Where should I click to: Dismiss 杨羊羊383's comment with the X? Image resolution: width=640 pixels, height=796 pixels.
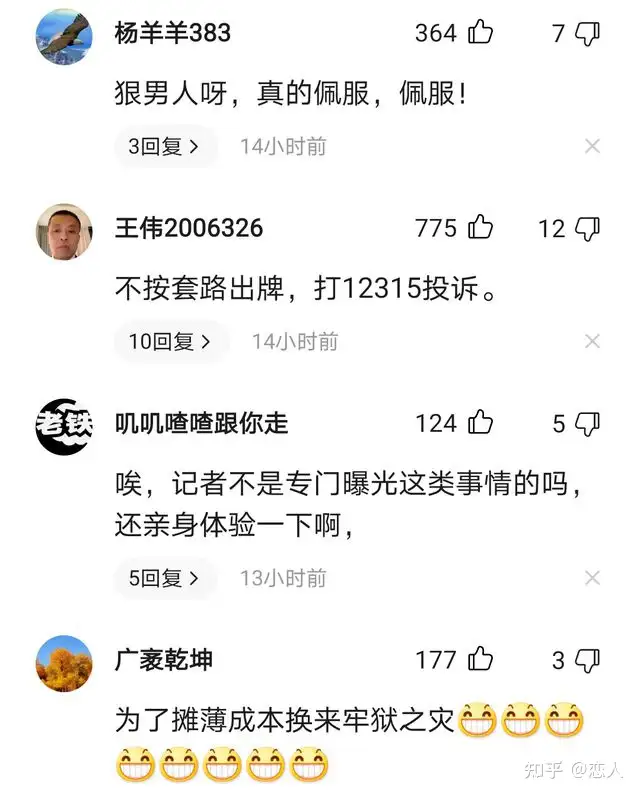coord(592,147)
